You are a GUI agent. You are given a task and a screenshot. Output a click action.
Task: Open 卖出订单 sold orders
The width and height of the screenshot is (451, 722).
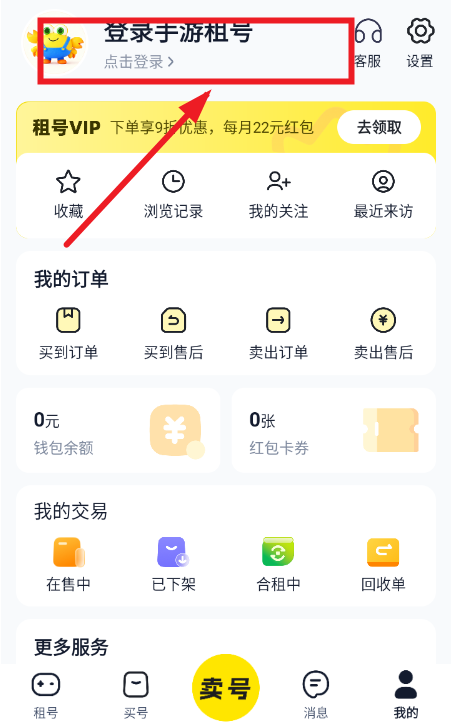(278, 334)
